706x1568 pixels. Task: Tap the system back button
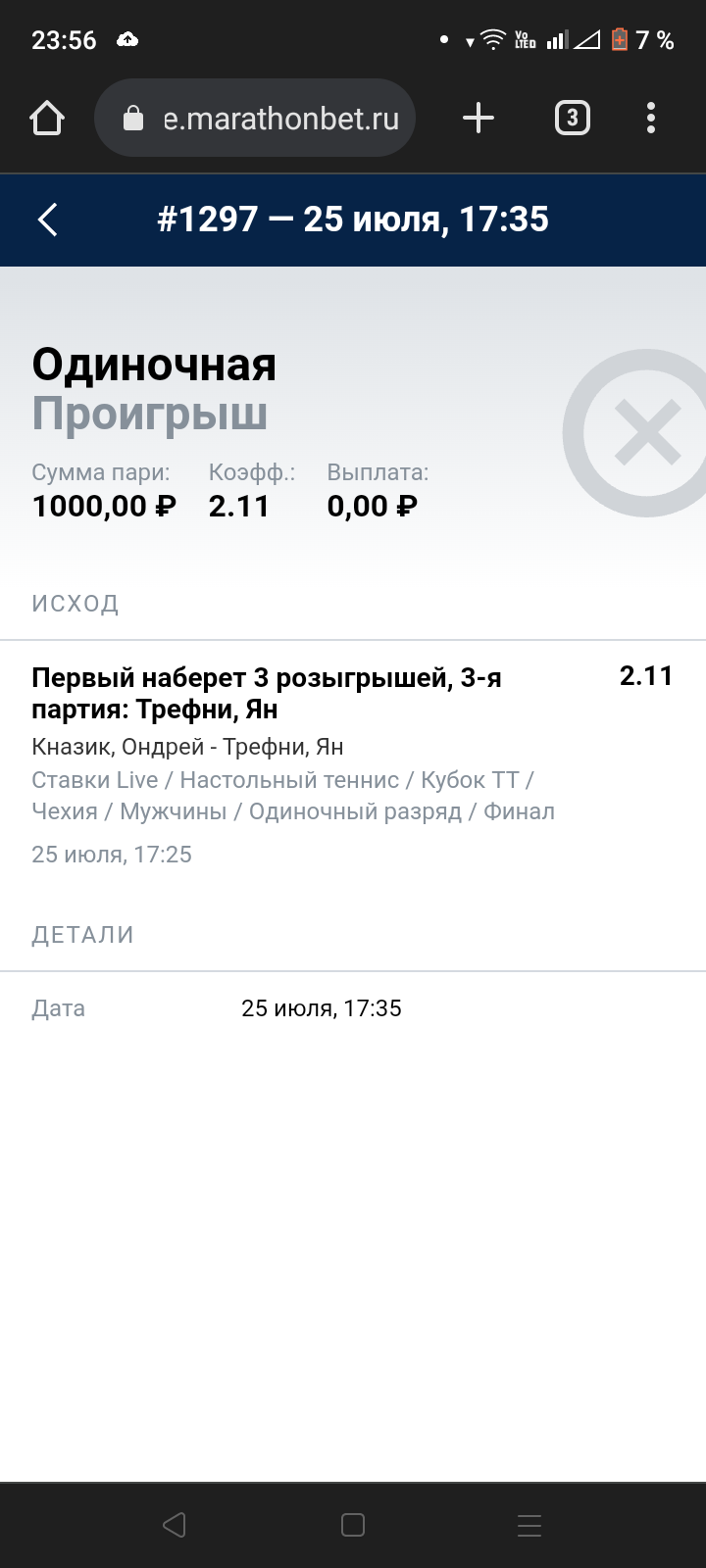175,1525
